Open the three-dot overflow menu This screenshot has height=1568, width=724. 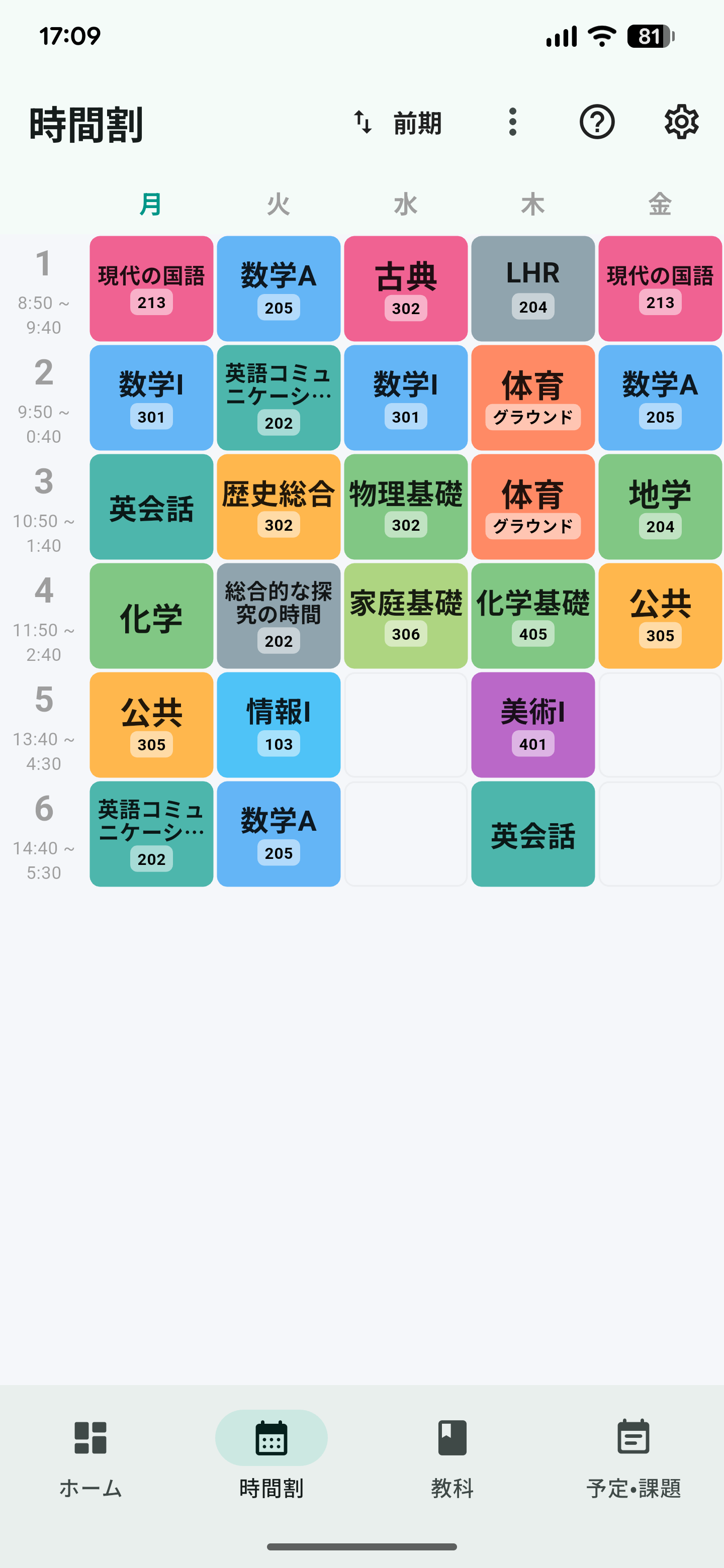513,121
